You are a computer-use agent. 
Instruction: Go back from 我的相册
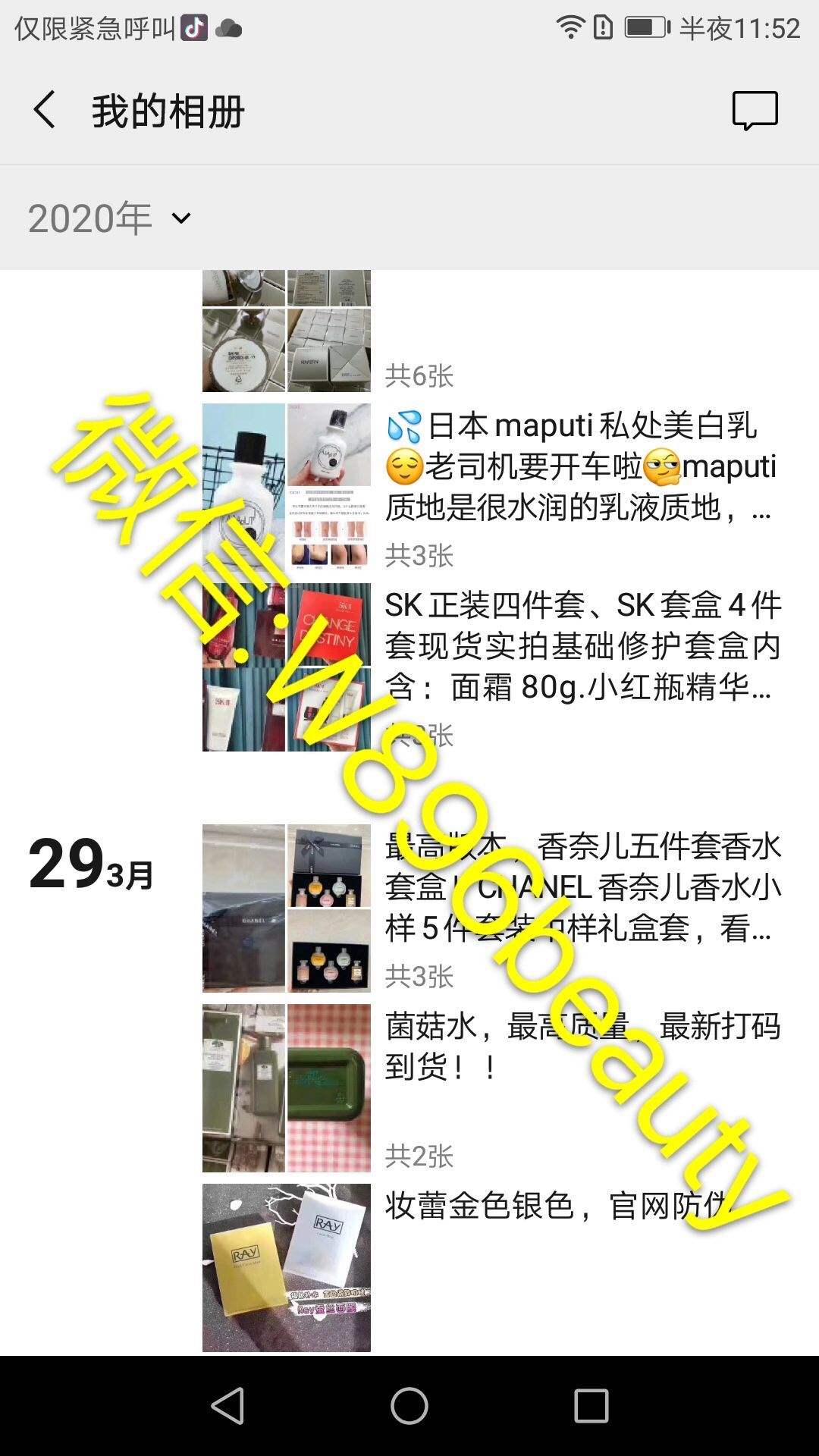coord(45,111)
